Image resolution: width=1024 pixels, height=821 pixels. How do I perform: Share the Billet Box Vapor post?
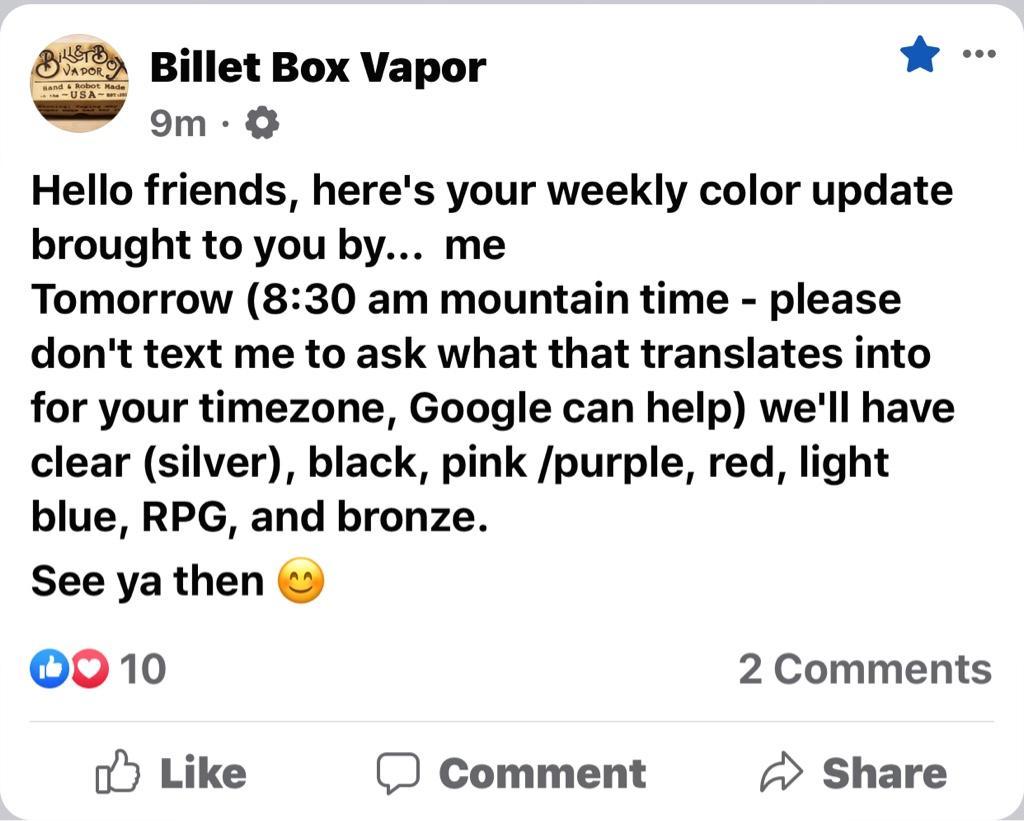(853, 773)
